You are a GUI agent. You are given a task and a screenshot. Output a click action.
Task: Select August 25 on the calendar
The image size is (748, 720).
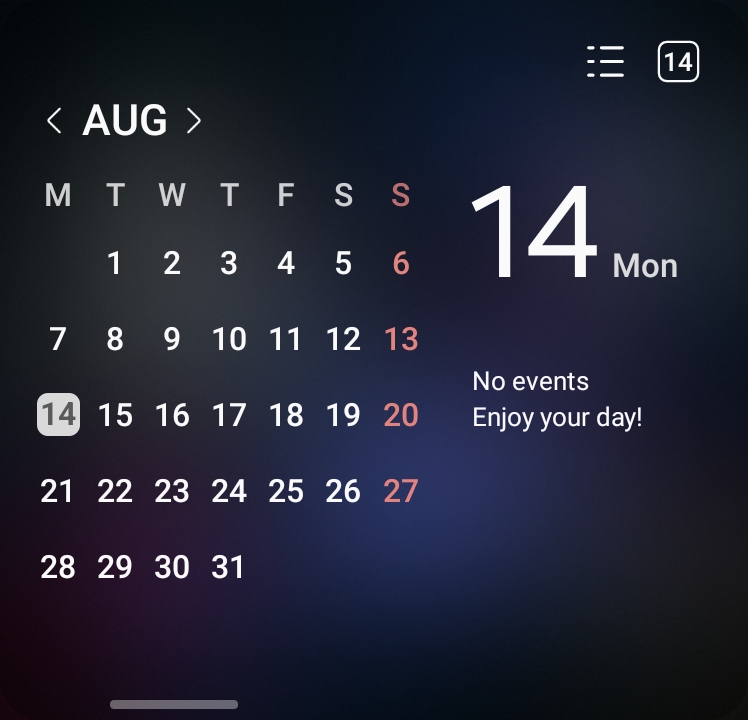286,491
